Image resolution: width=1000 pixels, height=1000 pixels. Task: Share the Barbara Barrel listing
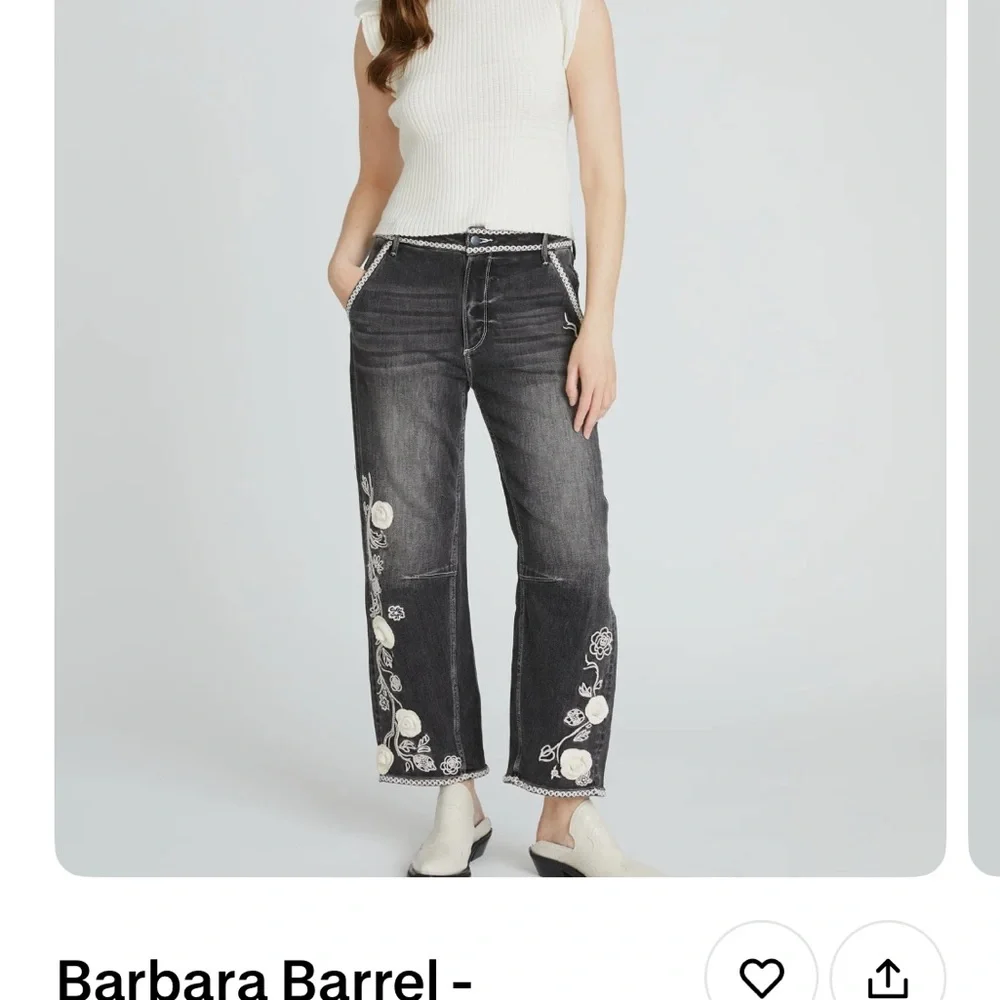click(x=887, y=975)
